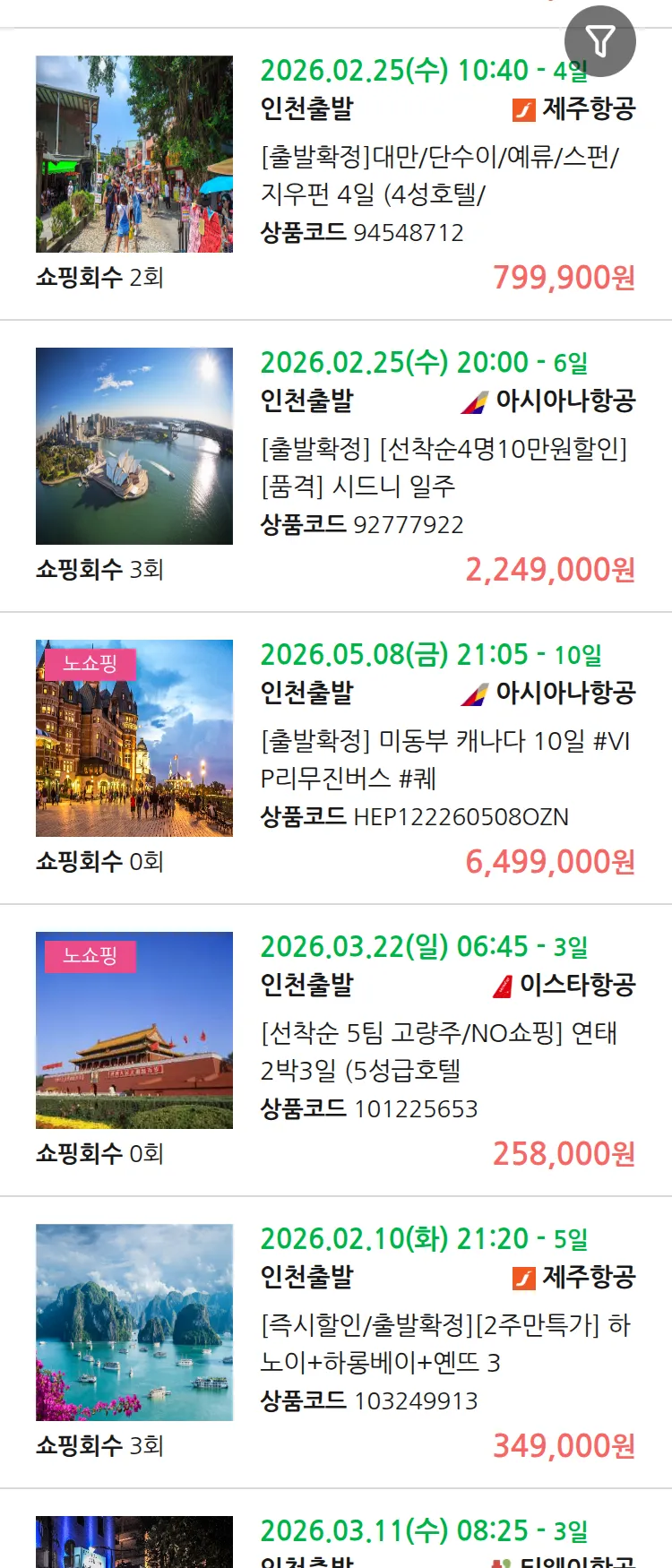
Task: Open the floating filter button
Action: click(599, 41)
